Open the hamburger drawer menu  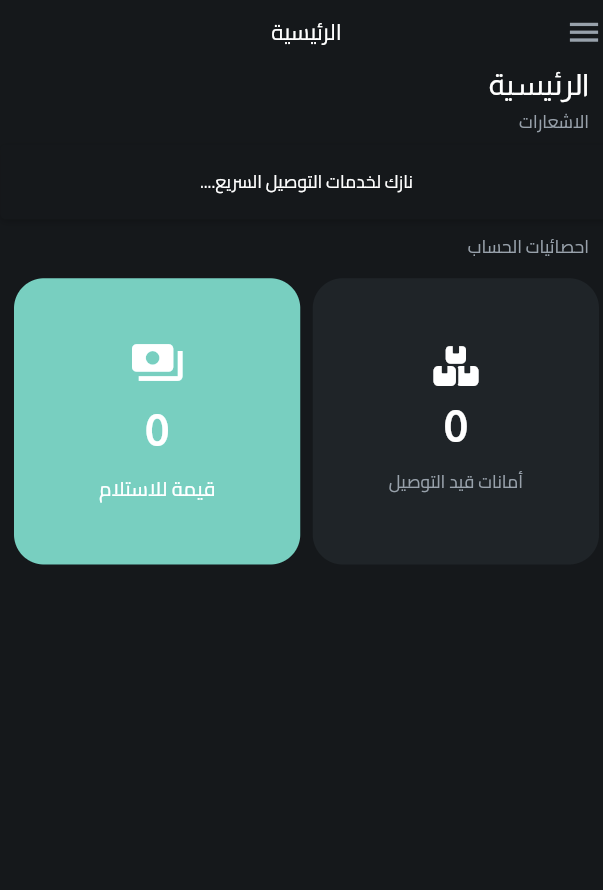click(583, 33)
